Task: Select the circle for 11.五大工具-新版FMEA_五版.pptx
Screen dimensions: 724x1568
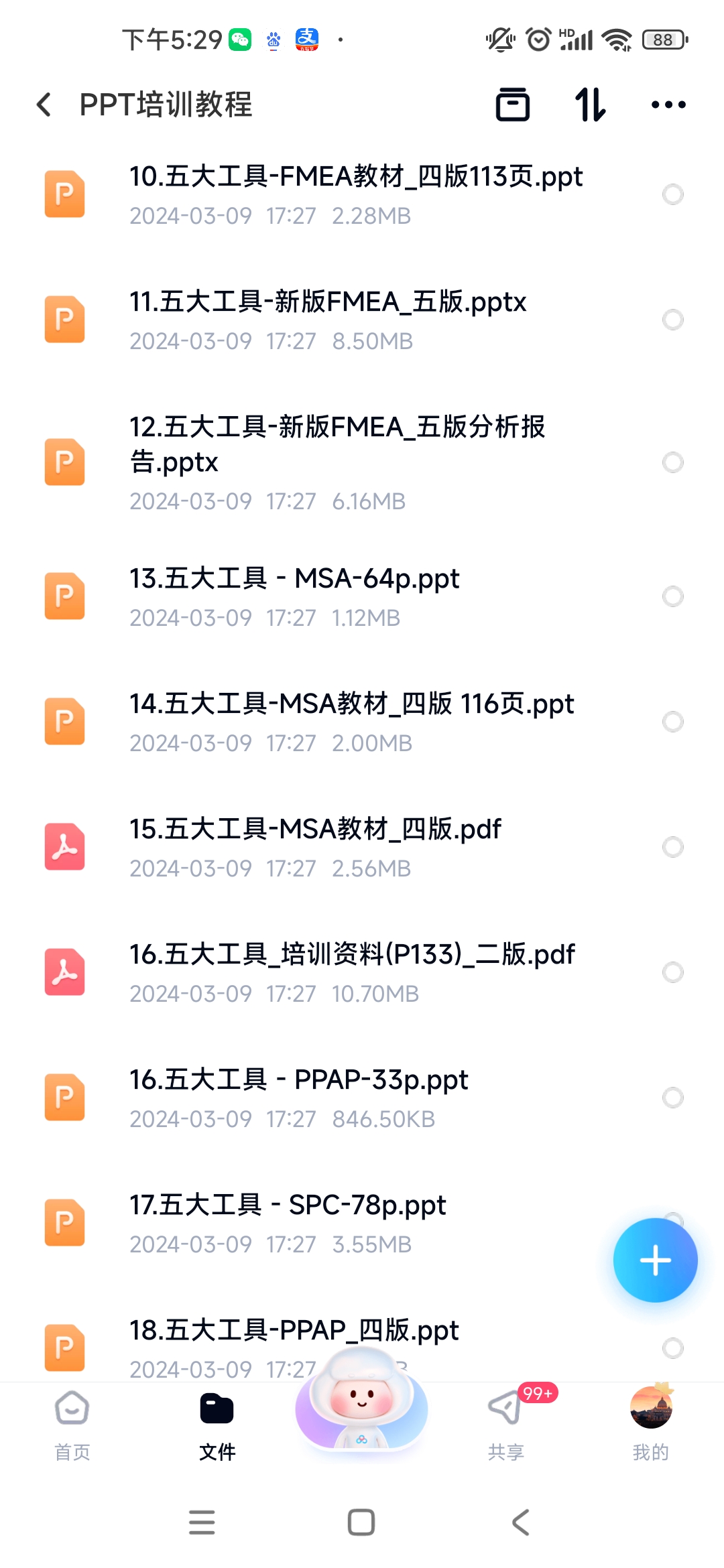Action: point(672,320)
